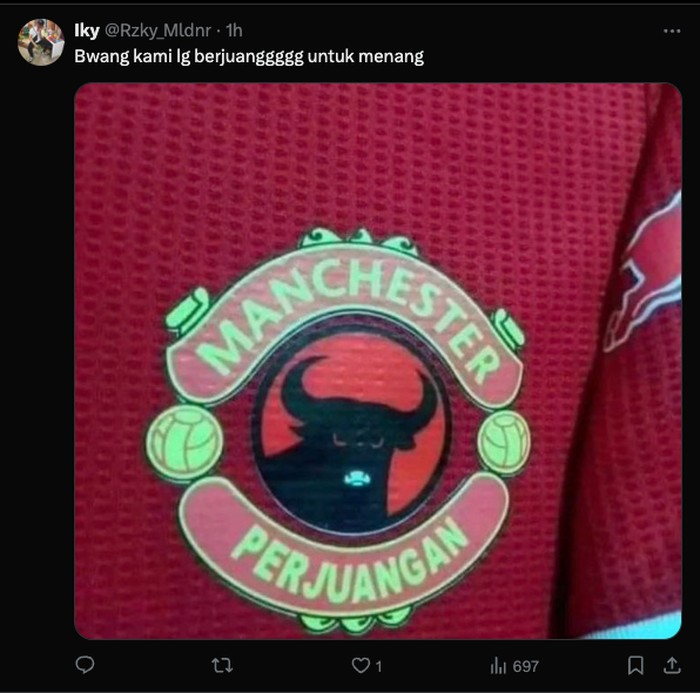Image resolution: width=700 pixels, height=693 pixels.
Task: Open the Manchester Perjuangan jersey photo
Action: coord(378,360)
